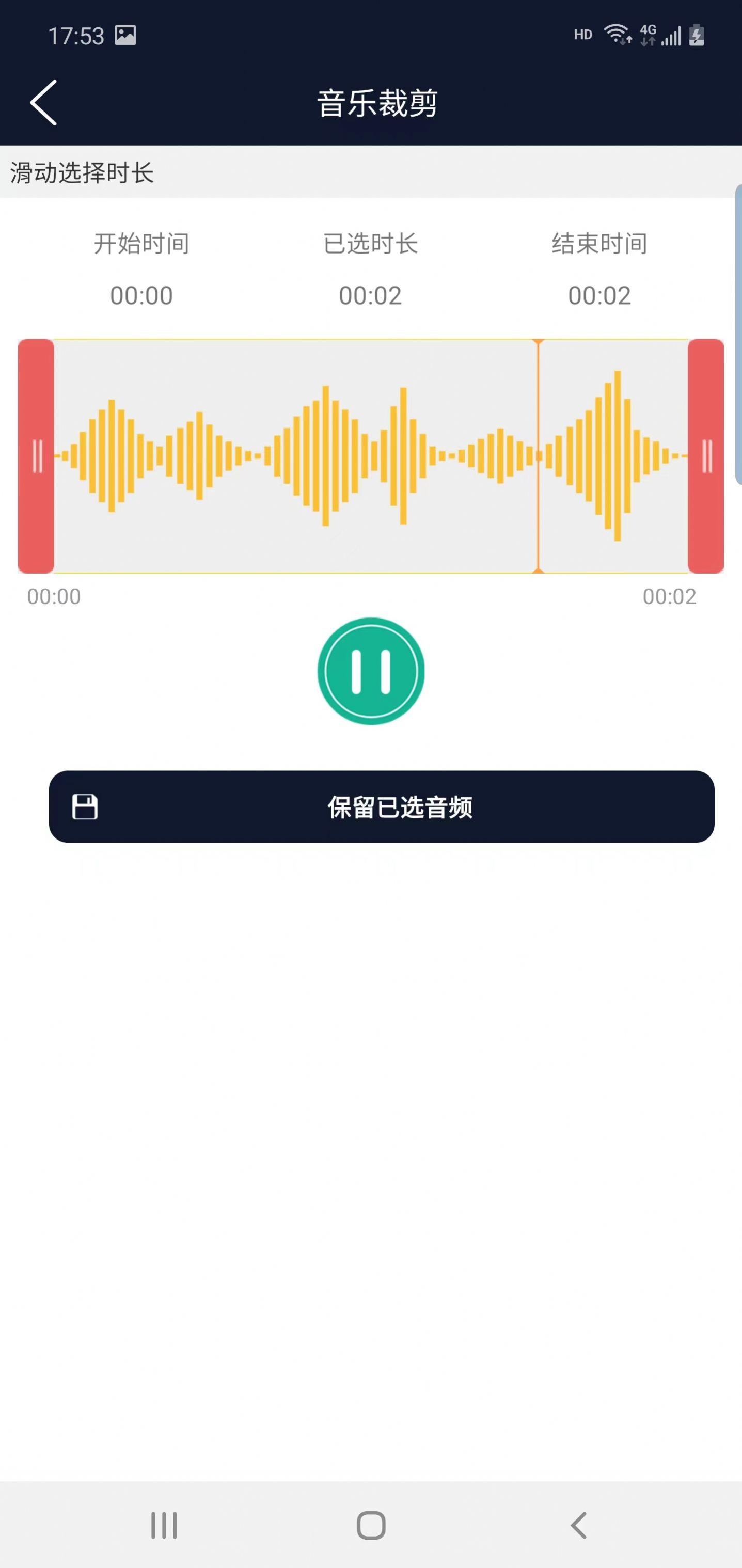The height and width of the screenshot is (1568, 742).
Task: Tap the recents button in navigation bar
Action: pos(163,1525)
